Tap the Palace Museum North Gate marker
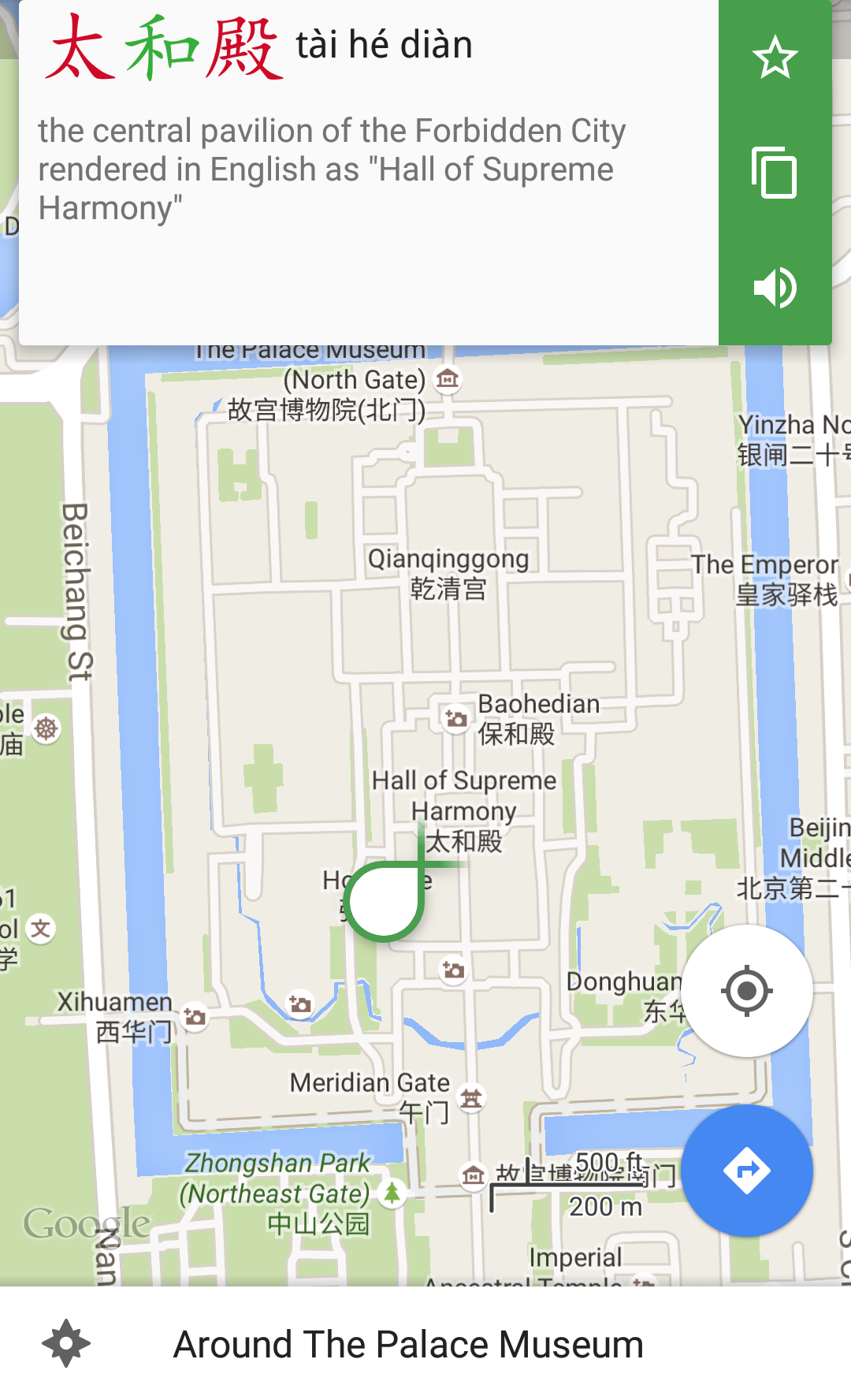This screenshot has width=851, height=1400. (x=448, y=379)
